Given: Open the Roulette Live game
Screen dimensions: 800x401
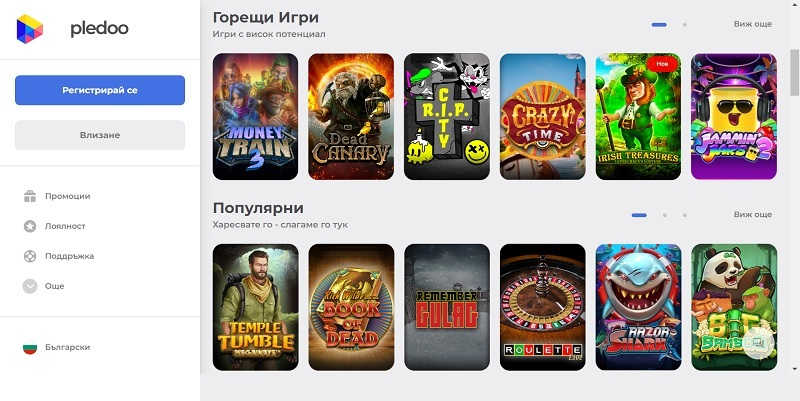Looking at the screenshot, I should coord(542,306).
